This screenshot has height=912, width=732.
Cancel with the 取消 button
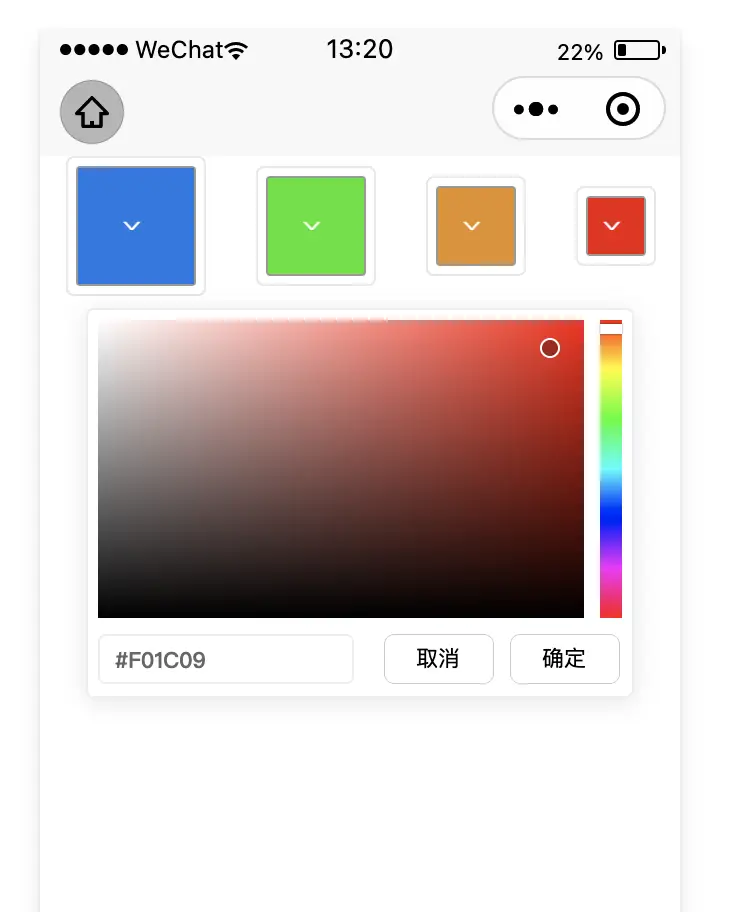tap(438, 659)
